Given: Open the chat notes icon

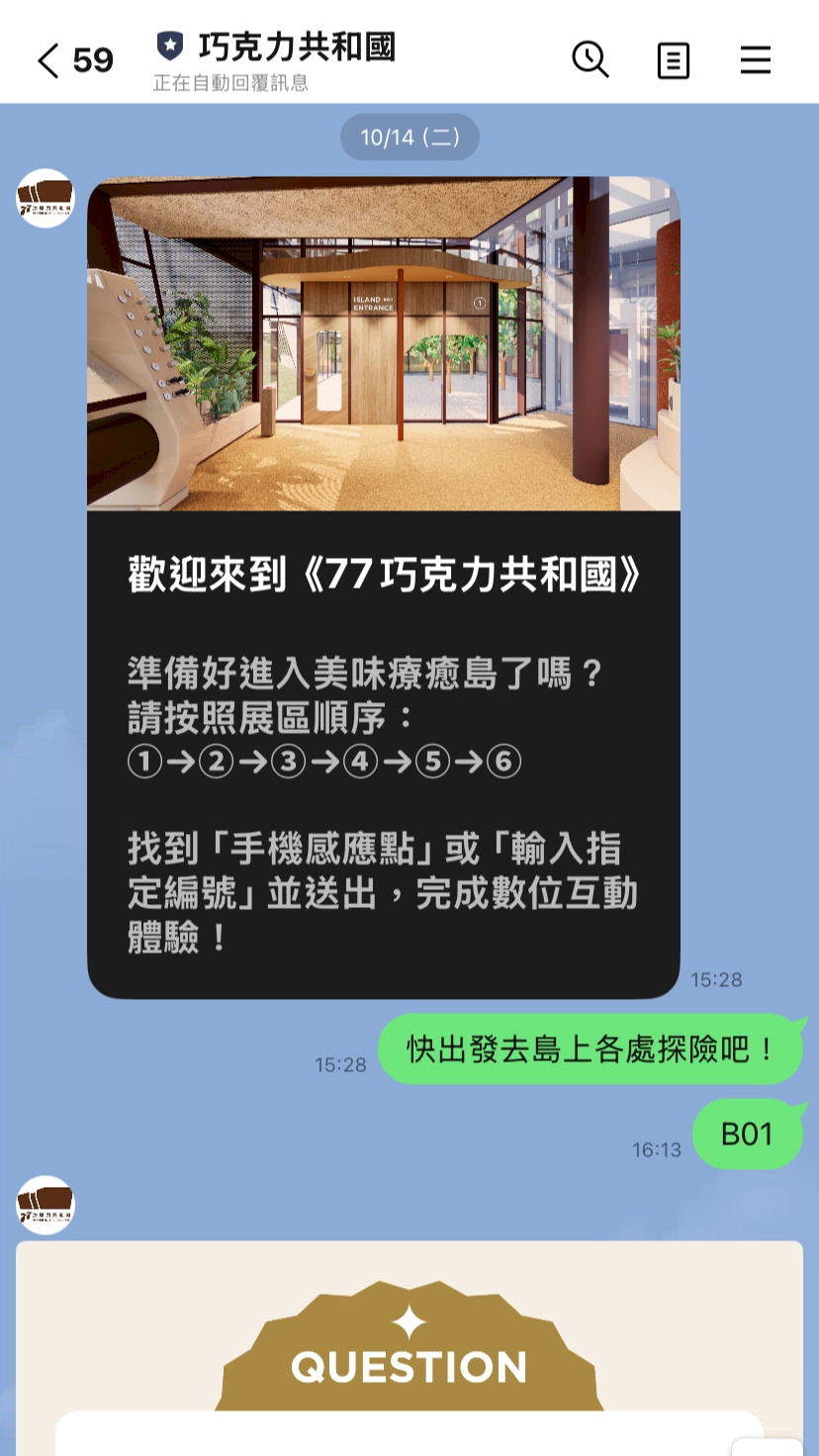Looking at the screenshot, I should [673, 61].
